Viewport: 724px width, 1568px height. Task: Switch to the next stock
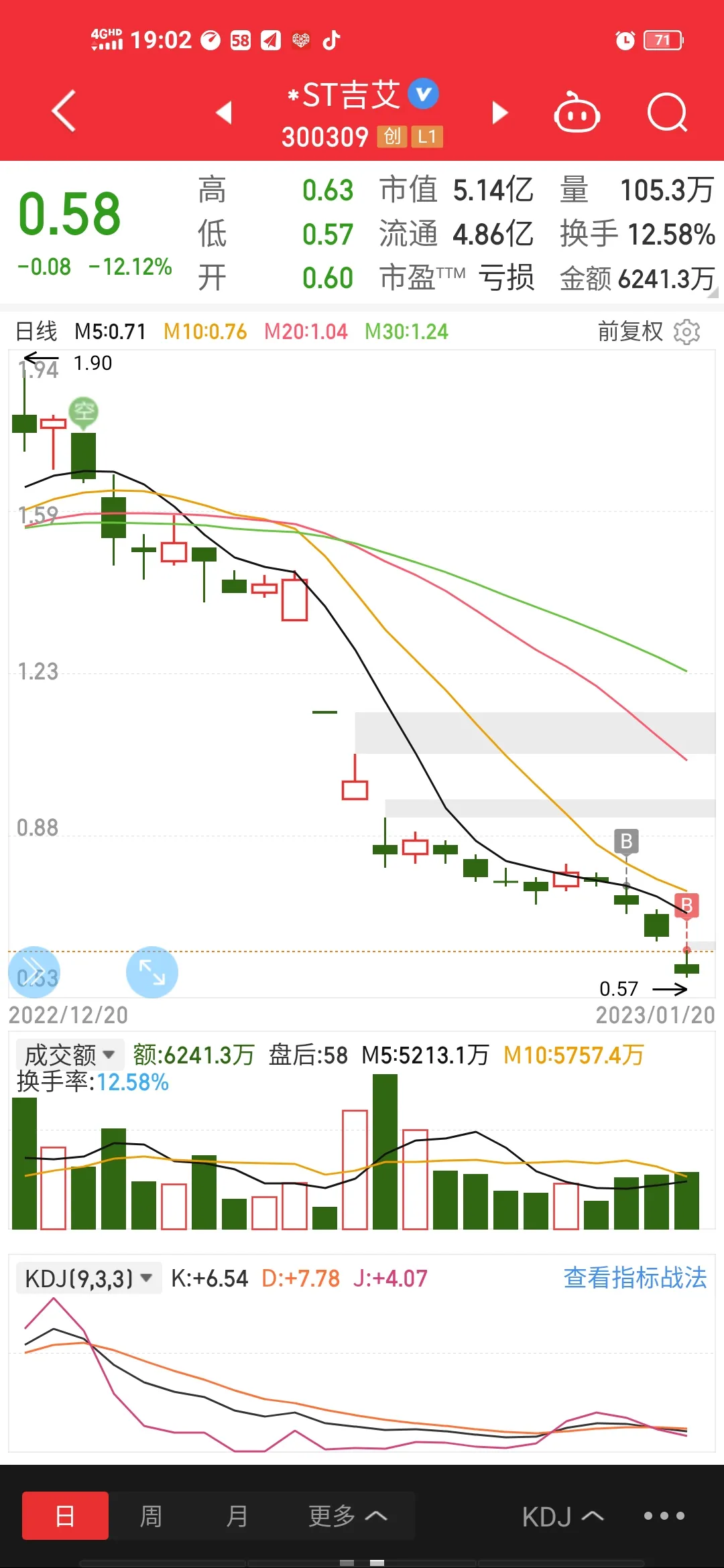coord(499,113)
